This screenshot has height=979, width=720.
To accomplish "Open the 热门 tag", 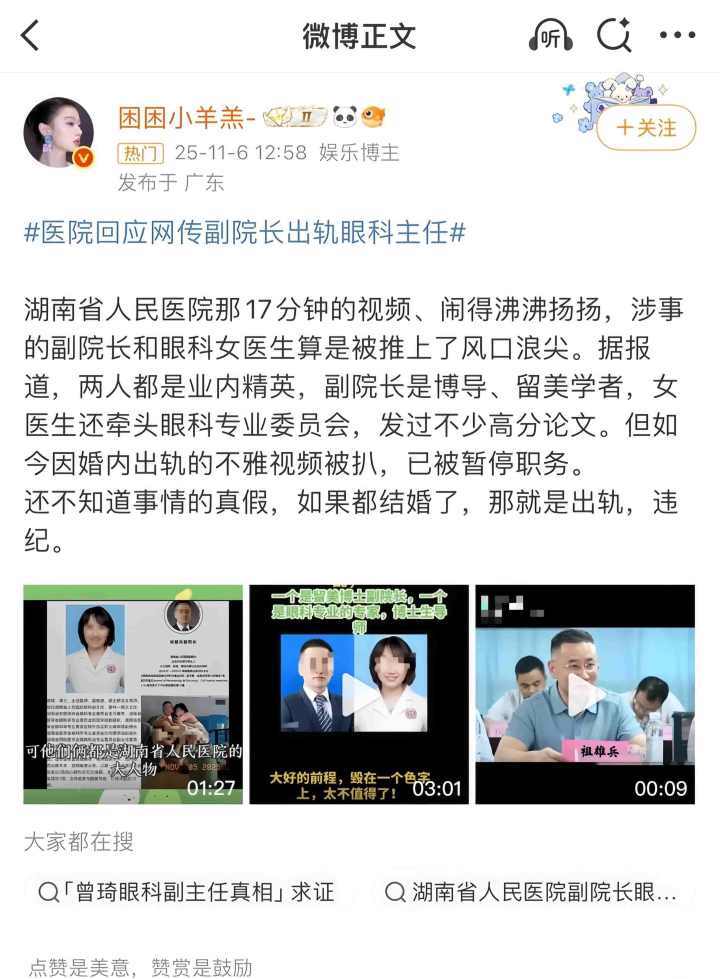I will pyautogui.click(x=141, y=153).
